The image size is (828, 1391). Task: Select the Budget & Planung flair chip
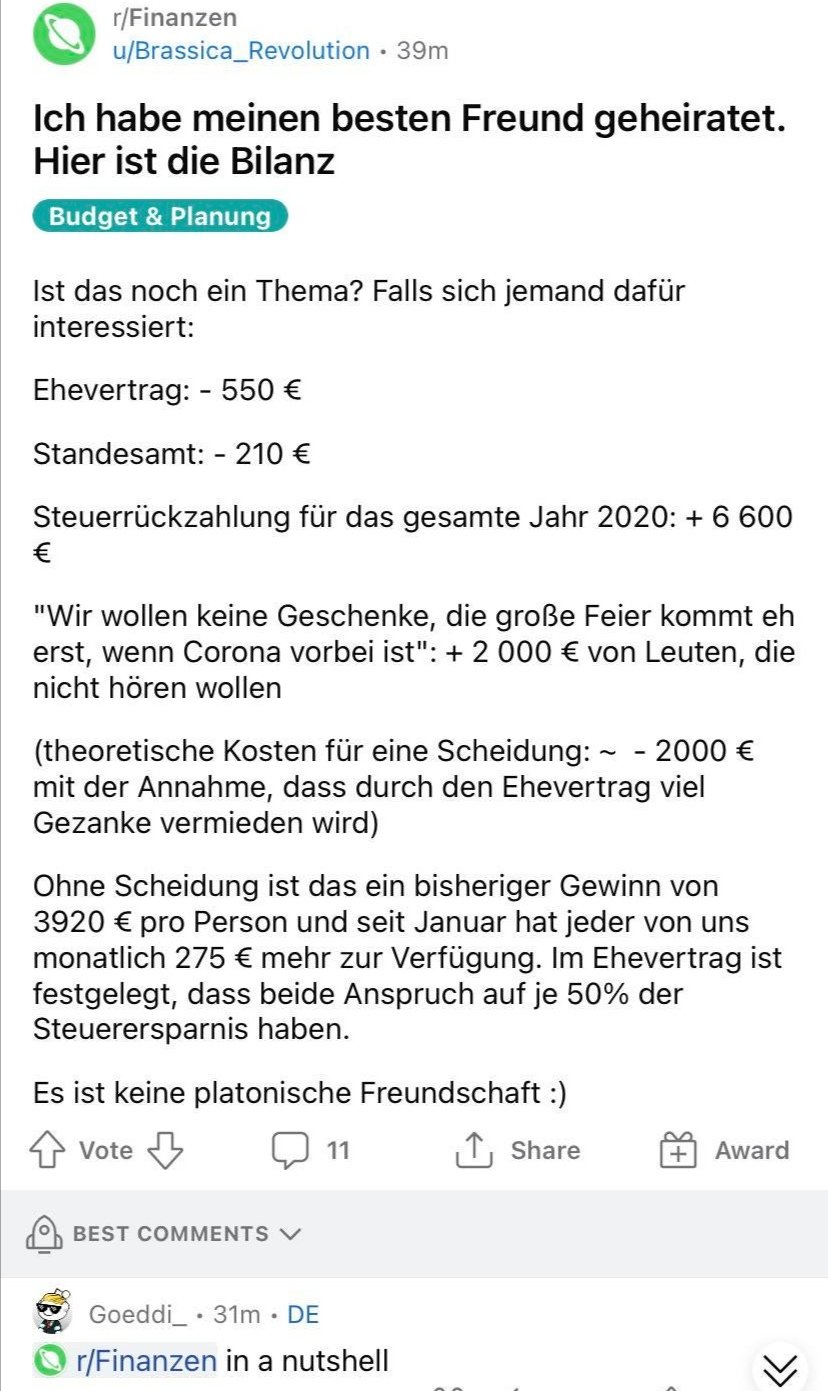tap(160, 216)
